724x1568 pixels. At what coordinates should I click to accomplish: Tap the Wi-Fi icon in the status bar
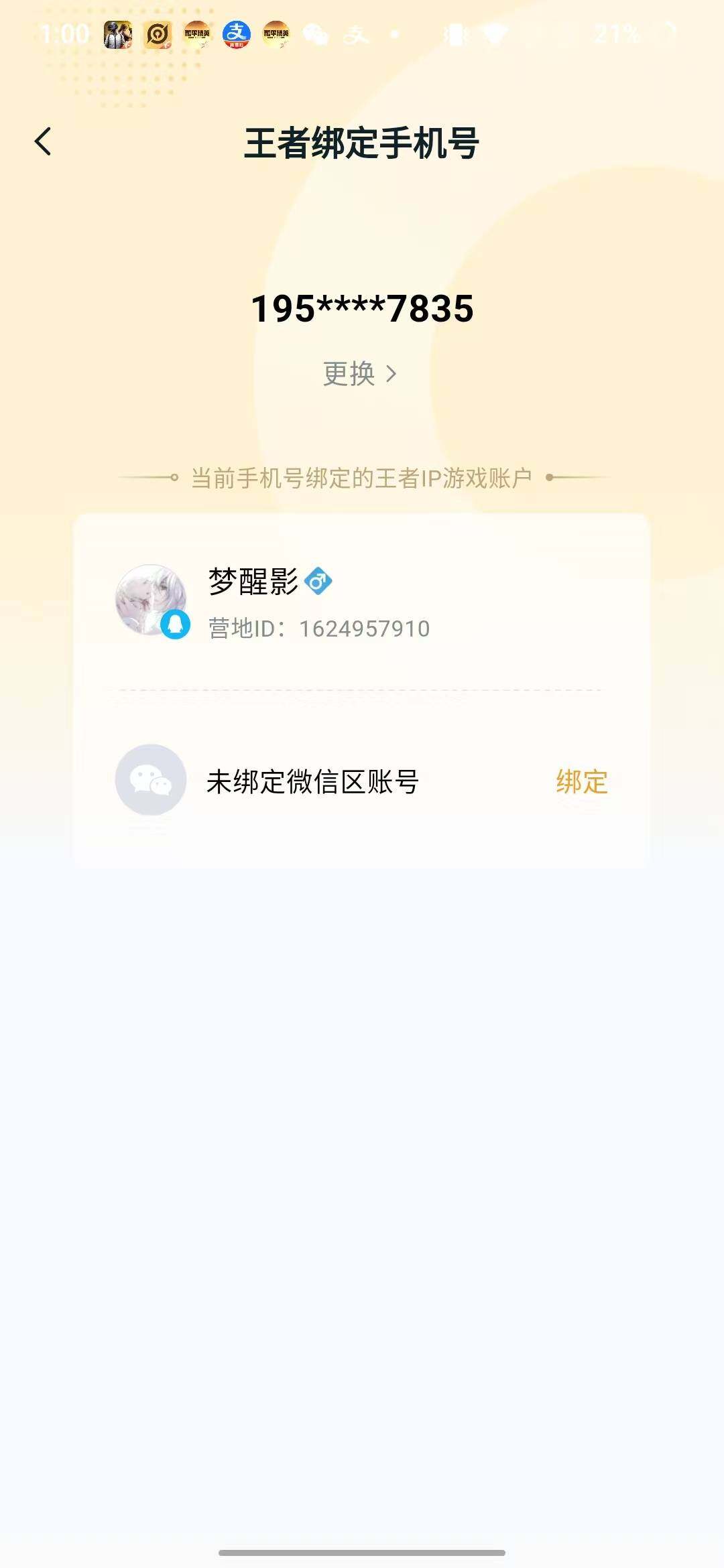495,34
